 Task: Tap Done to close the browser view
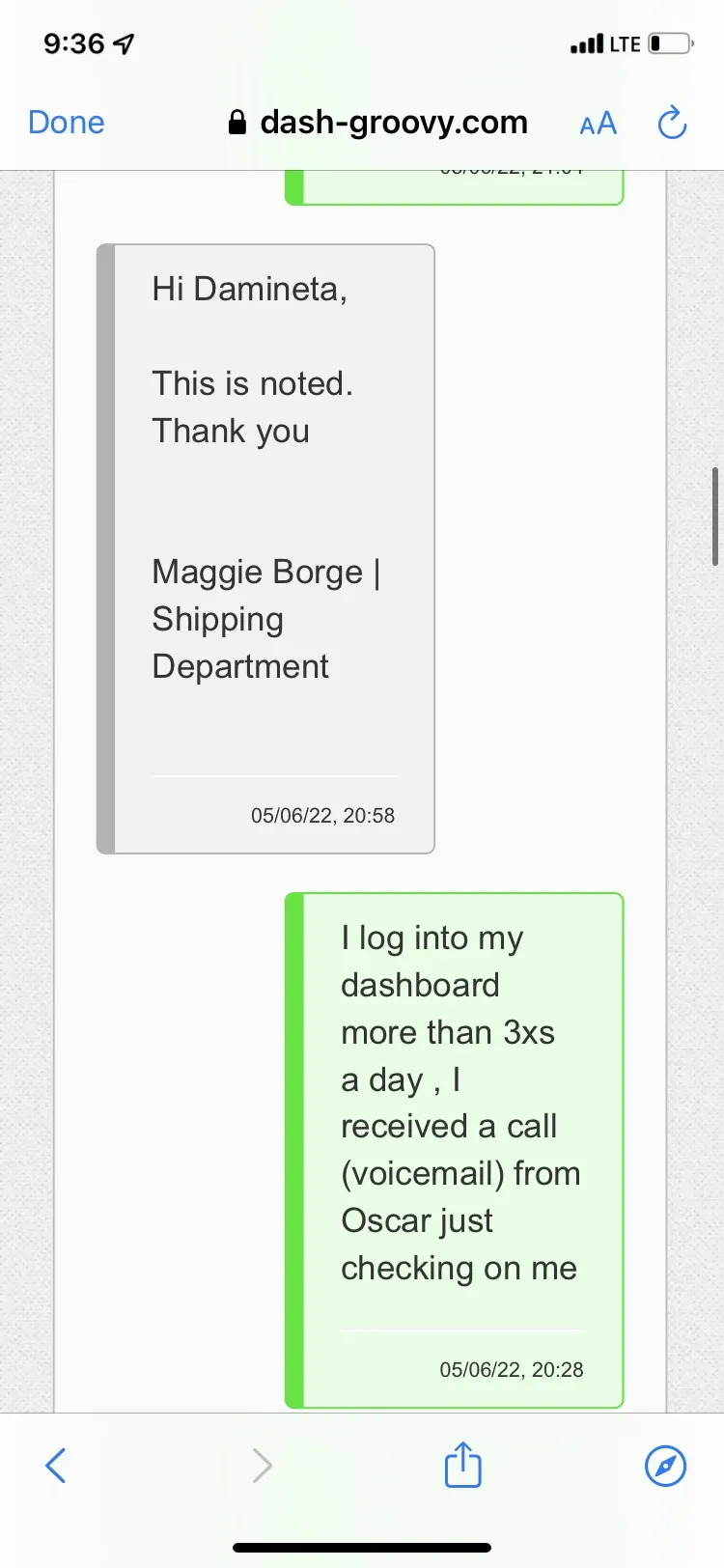(66, 123)
